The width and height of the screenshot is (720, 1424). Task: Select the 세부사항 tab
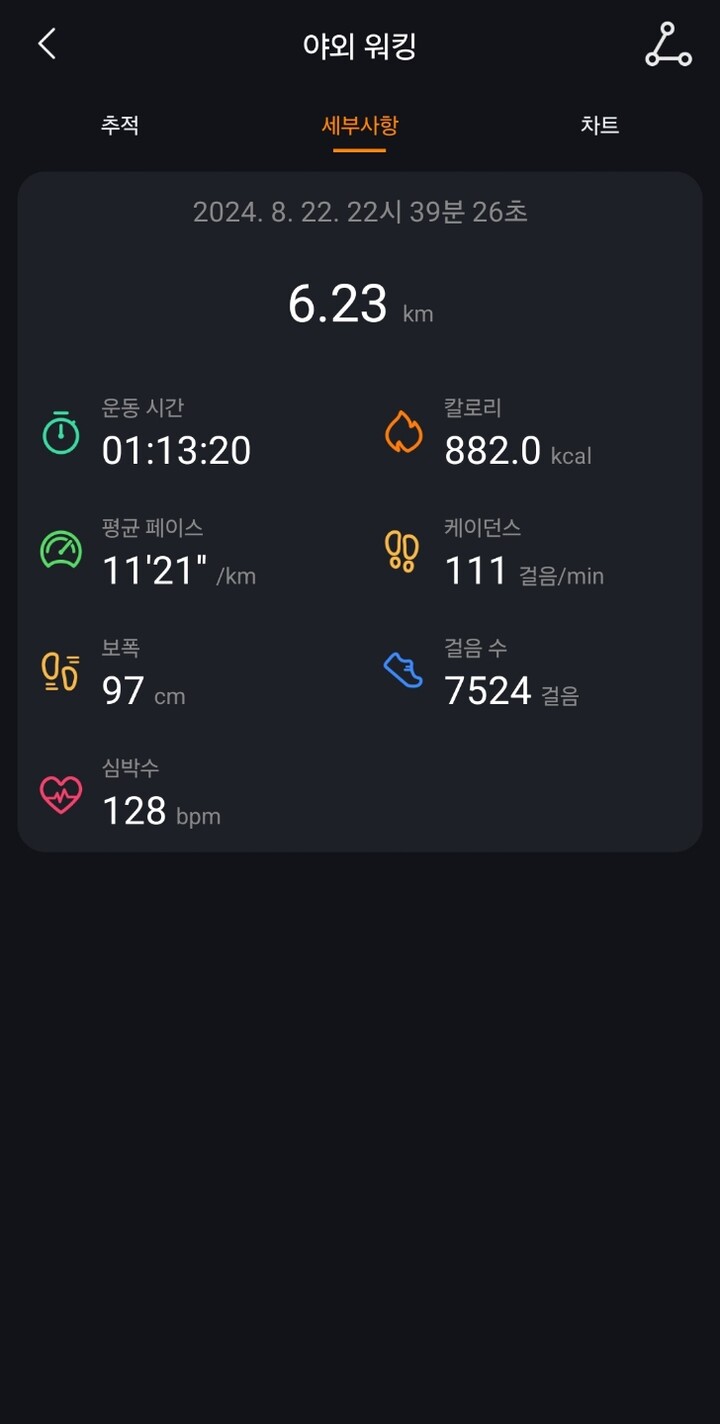pyautogui.click(x=360, y=126)
